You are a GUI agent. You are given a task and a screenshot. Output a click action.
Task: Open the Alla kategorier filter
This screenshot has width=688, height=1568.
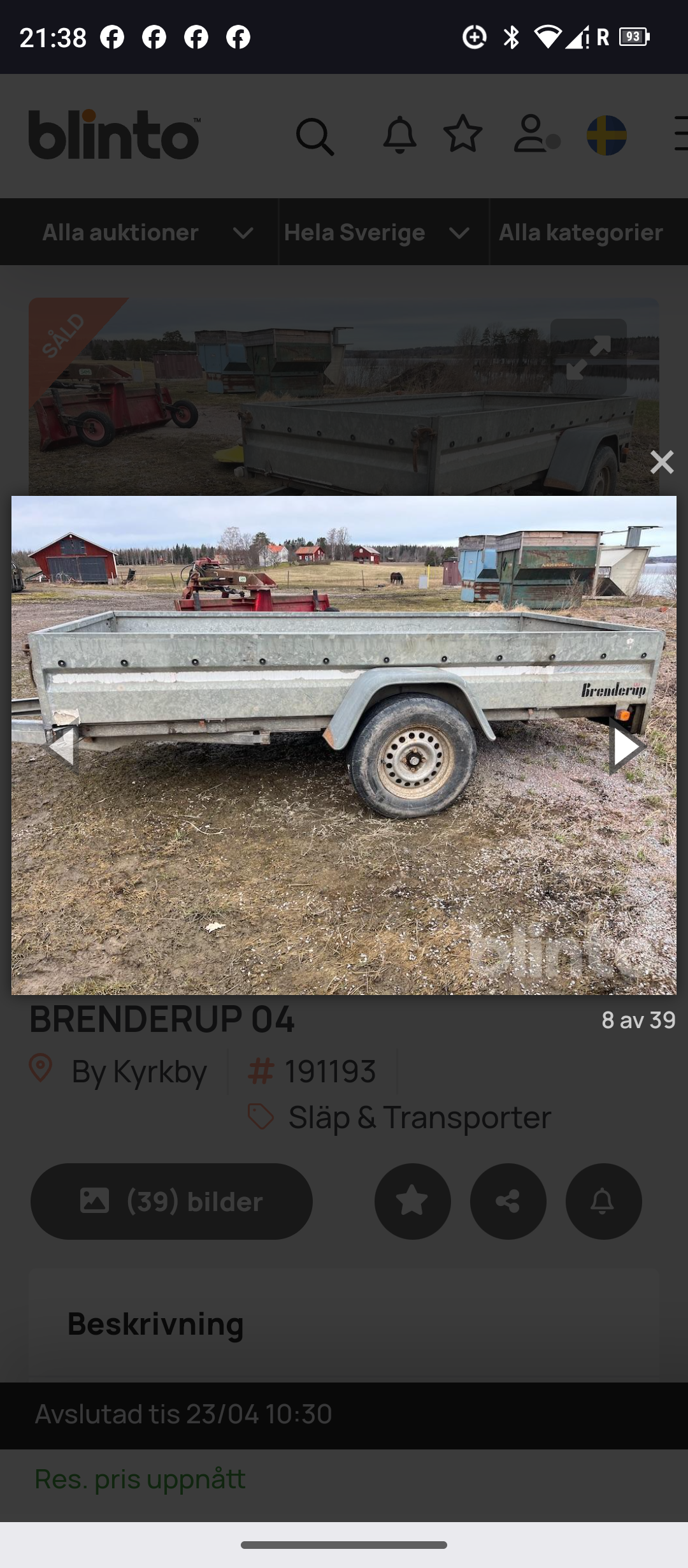pyautogui.click(x=581, y=233)
